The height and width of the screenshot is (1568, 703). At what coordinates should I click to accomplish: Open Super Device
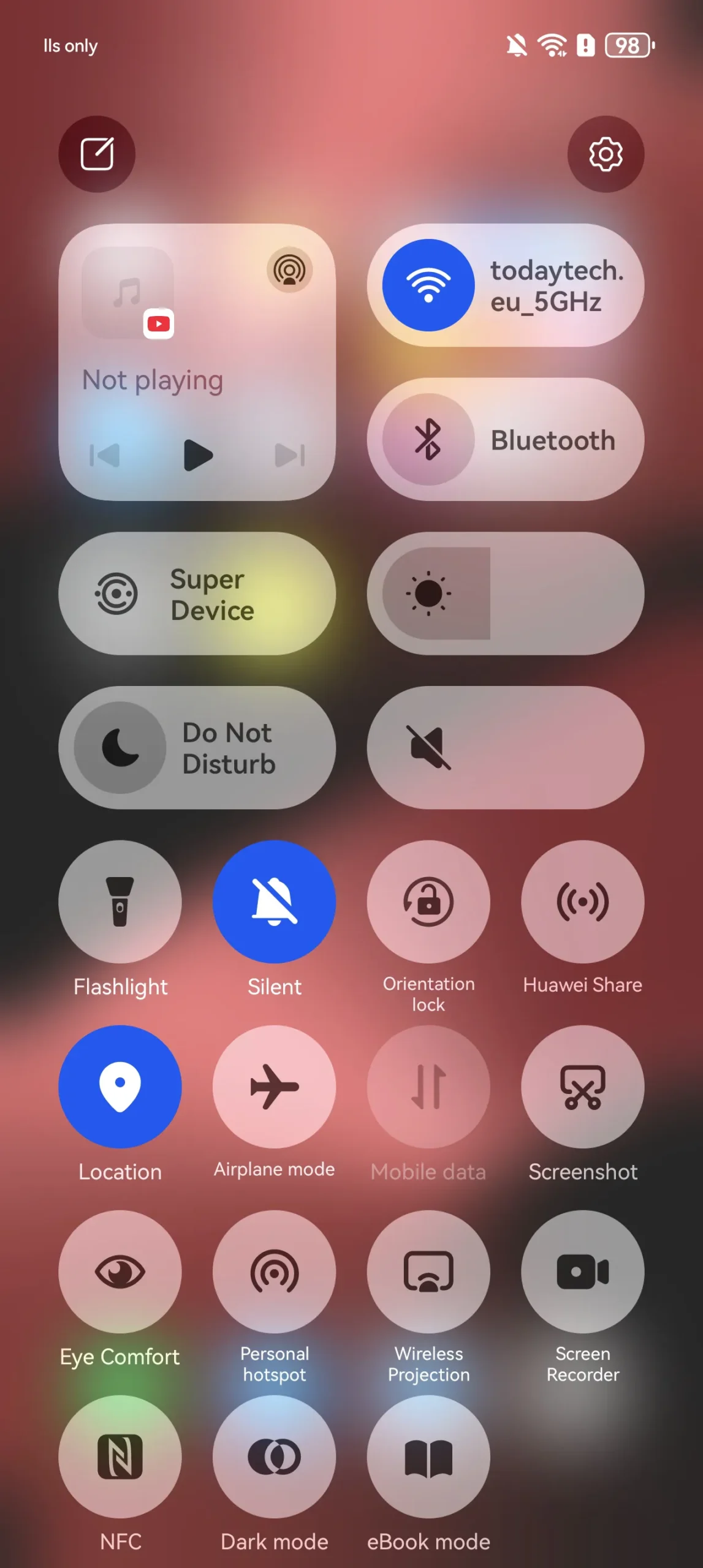pyautogui.click(x=197, y=594)
